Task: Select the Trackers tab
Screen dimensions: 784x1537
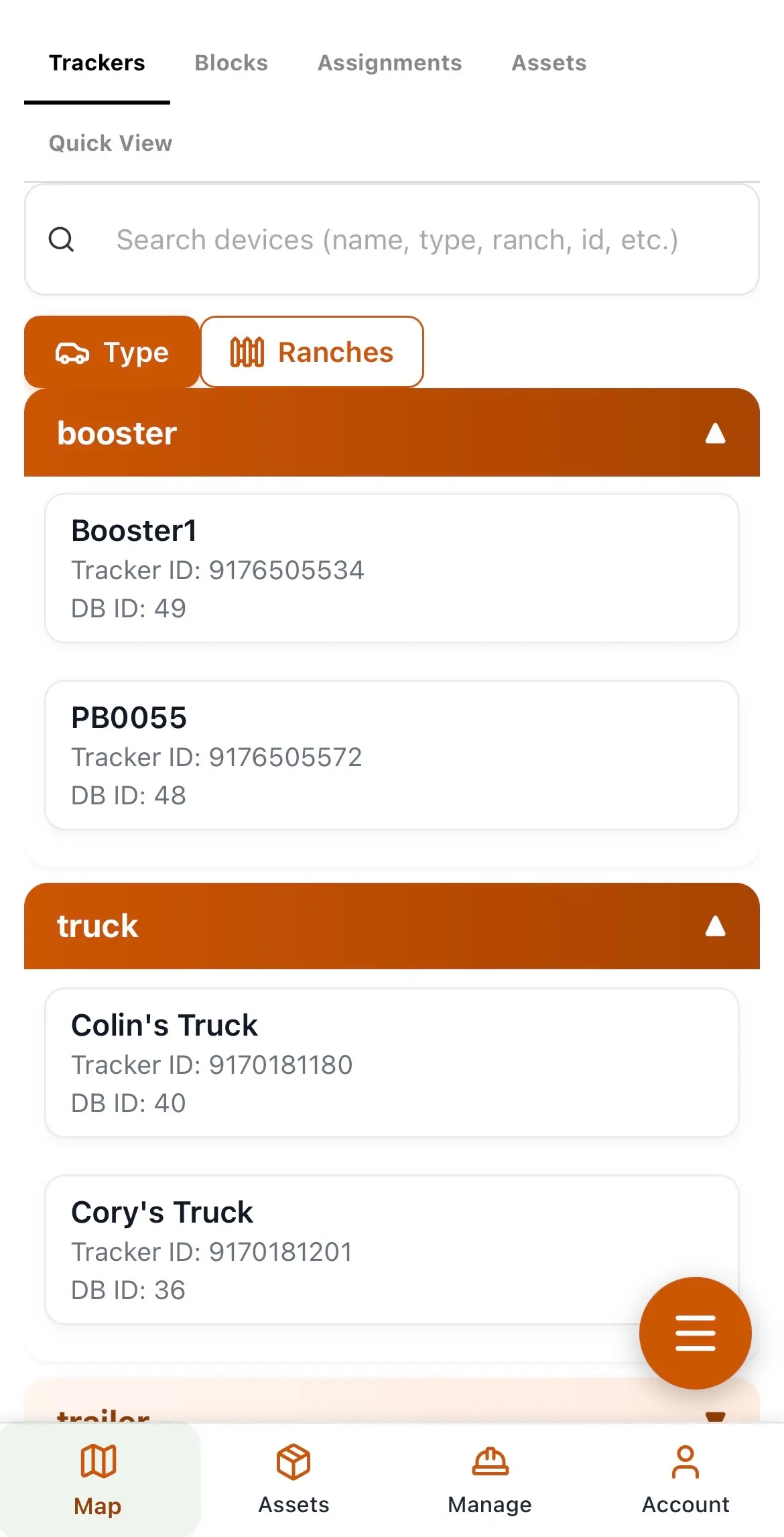Action: pyautogui.click(x=97, y=63)
